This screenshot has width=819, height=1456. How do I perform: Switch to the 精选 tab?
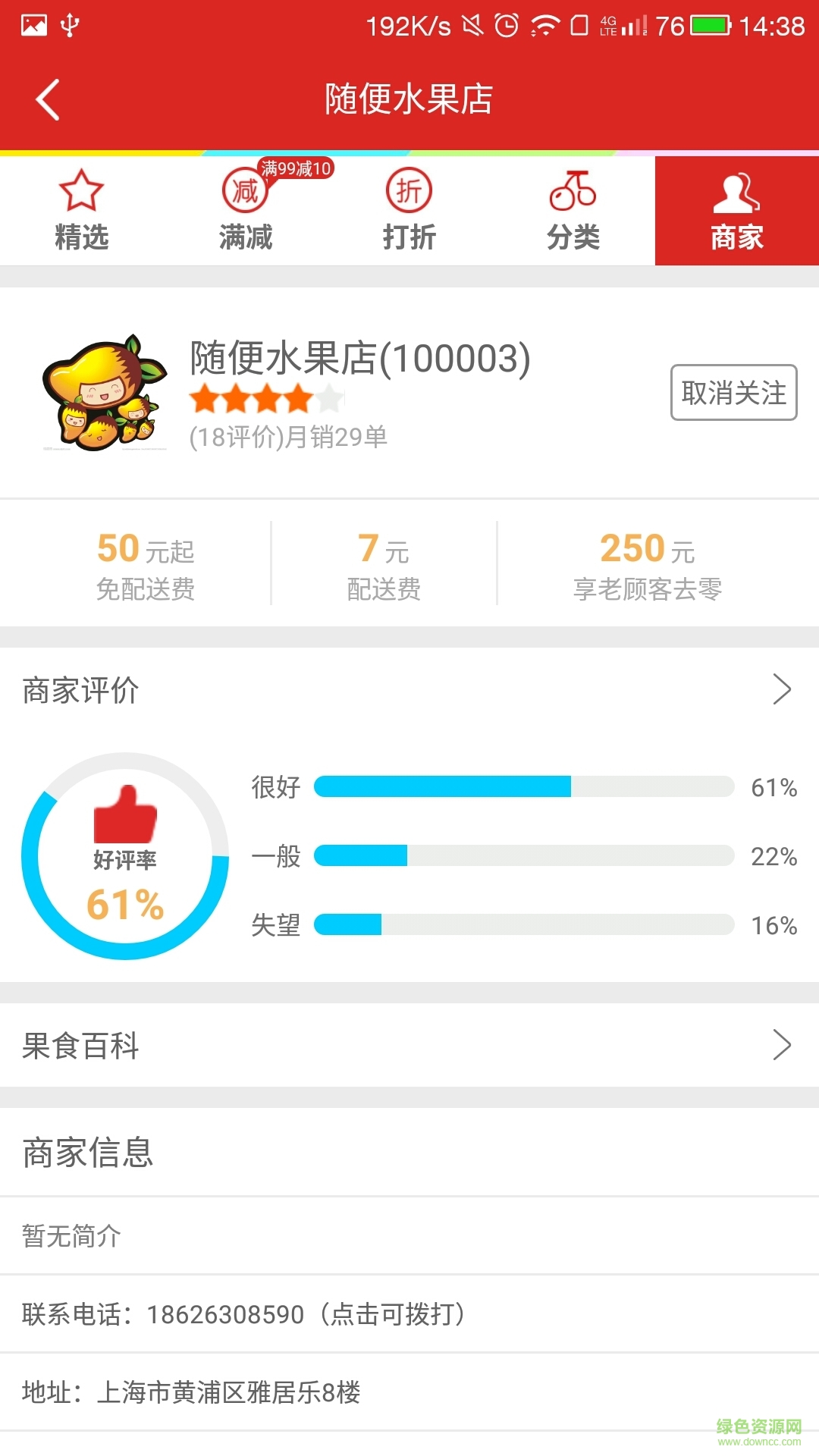click(82, 211)
